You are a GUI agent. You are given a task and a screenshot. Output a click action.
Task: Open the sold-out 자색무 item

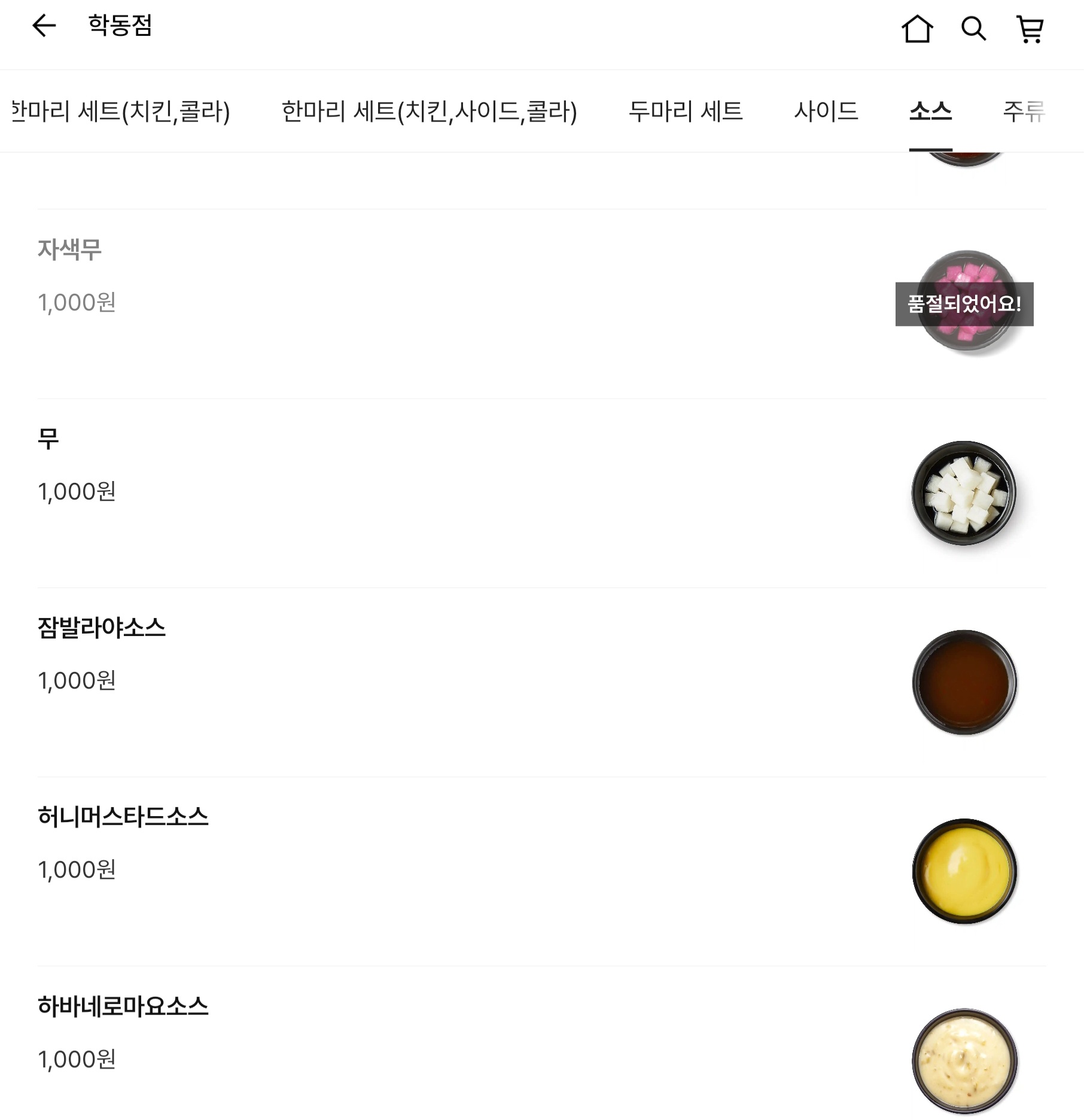[x=69, y=250]
